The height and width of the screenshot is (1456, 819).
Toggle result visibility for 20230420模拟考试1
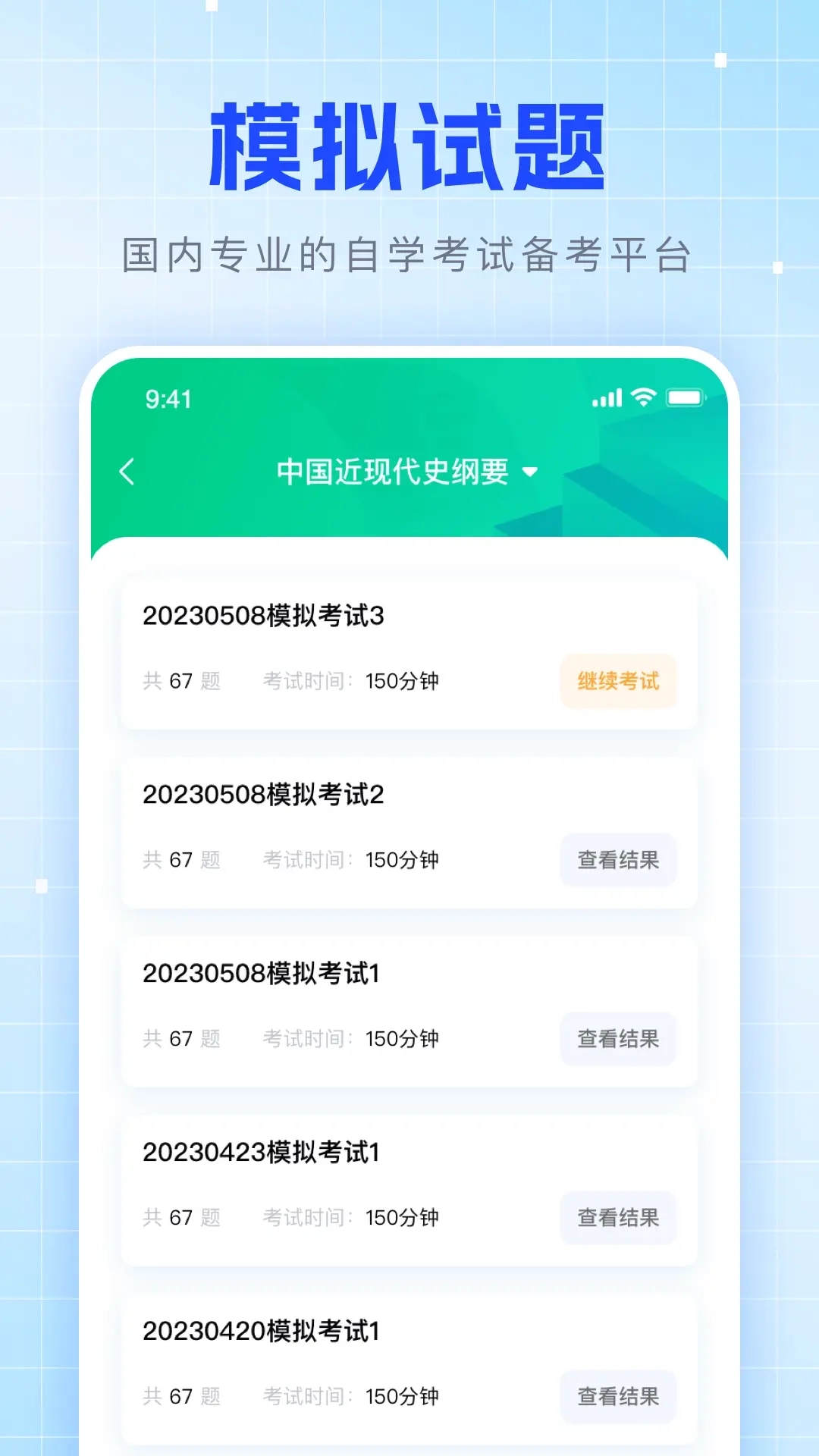click(x=619, y=1397)
